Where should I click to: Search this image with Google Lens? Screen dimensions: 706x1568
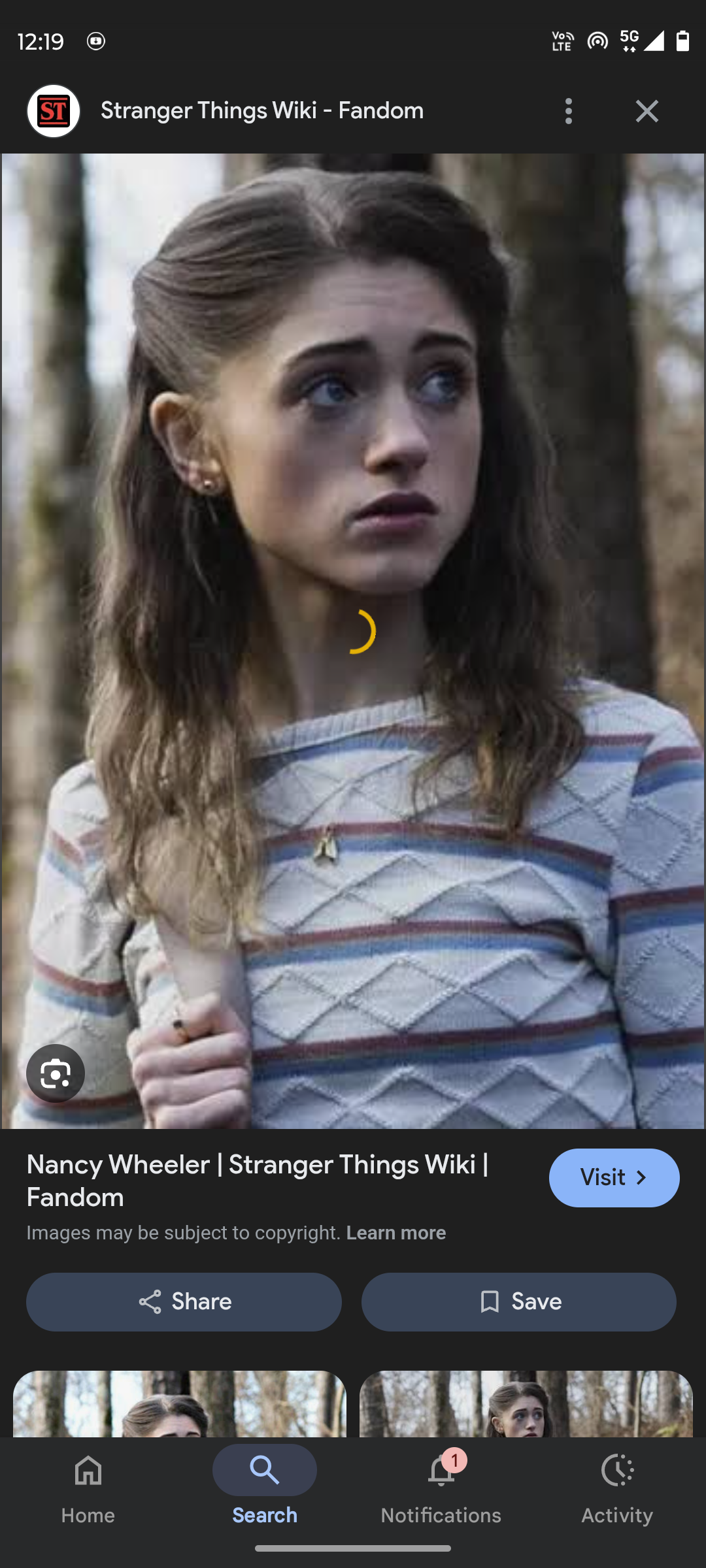tap(56, 1073)
